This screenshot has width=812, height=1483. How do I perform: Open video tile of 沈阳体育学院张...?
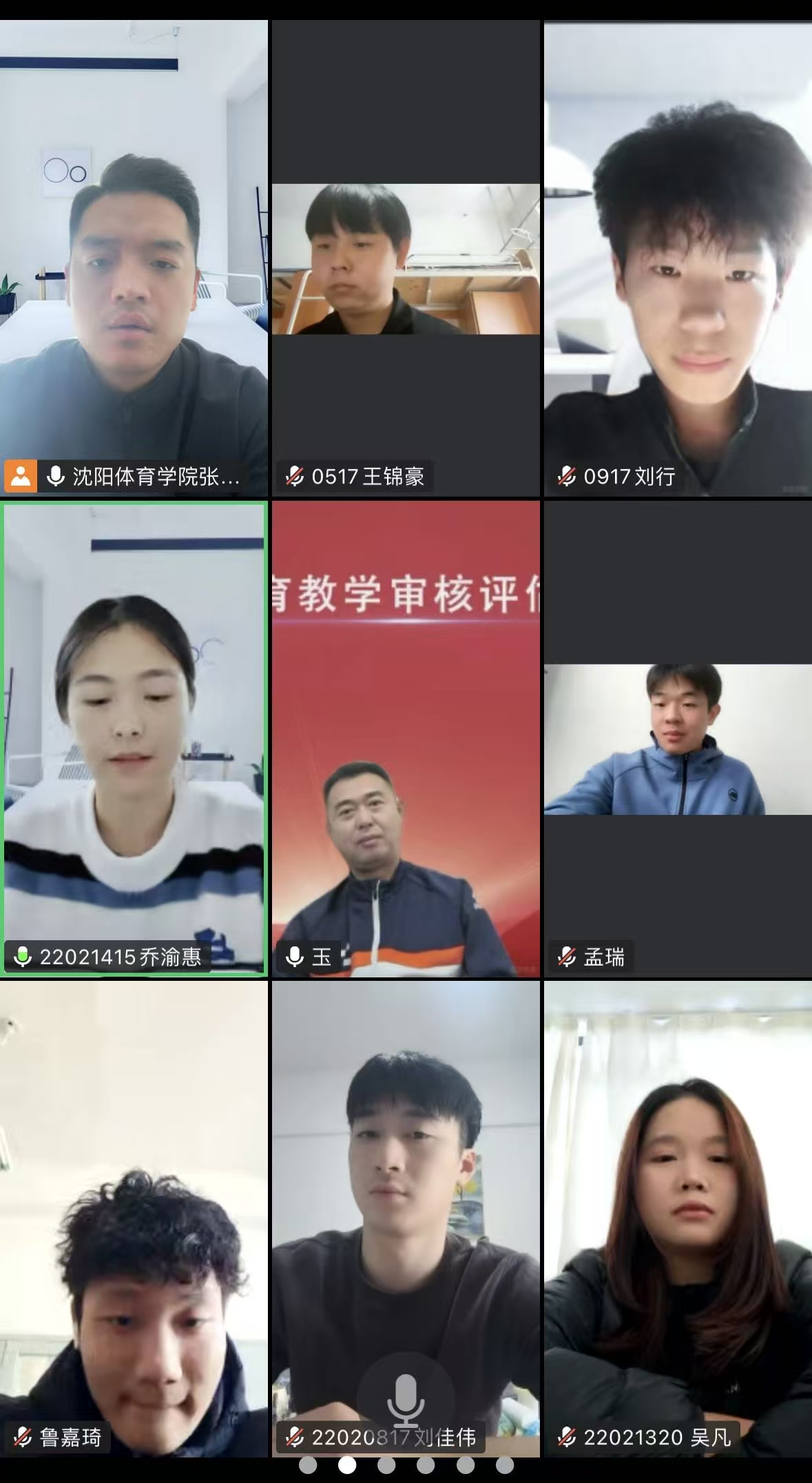(134, 258)
